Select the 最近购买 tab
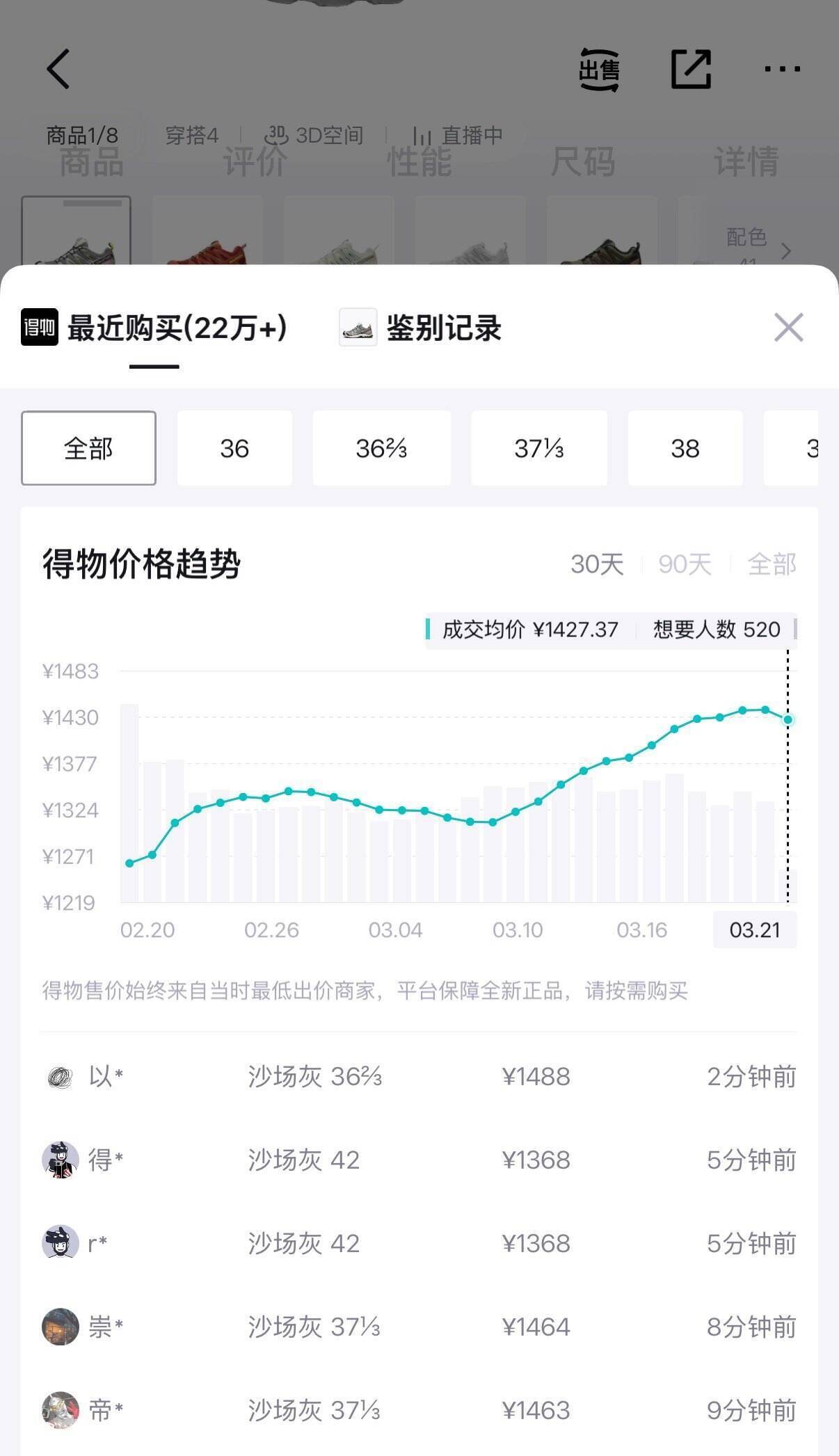The height and width of the screenshot is (1456, 839). pyautogui.click(x=154, y=328)
